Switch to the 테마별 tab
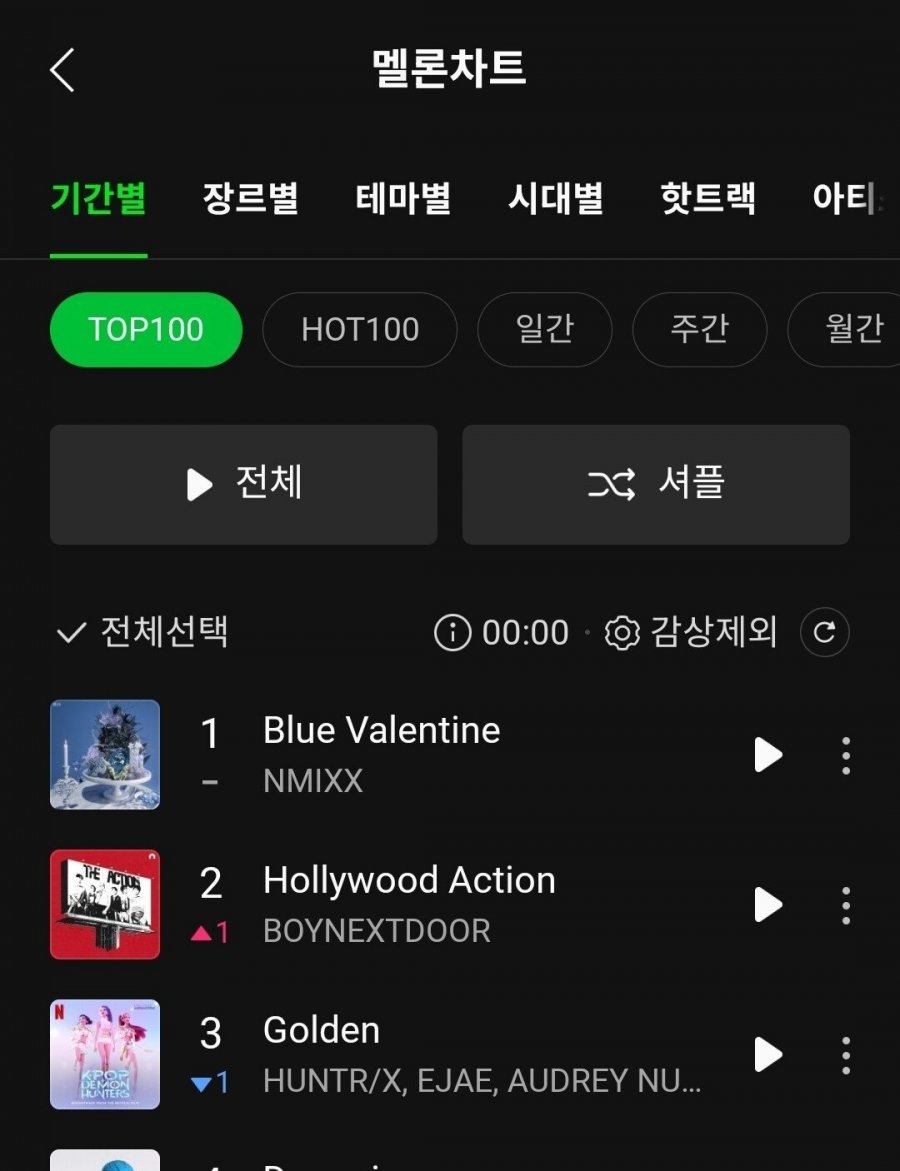 [403, 198]
